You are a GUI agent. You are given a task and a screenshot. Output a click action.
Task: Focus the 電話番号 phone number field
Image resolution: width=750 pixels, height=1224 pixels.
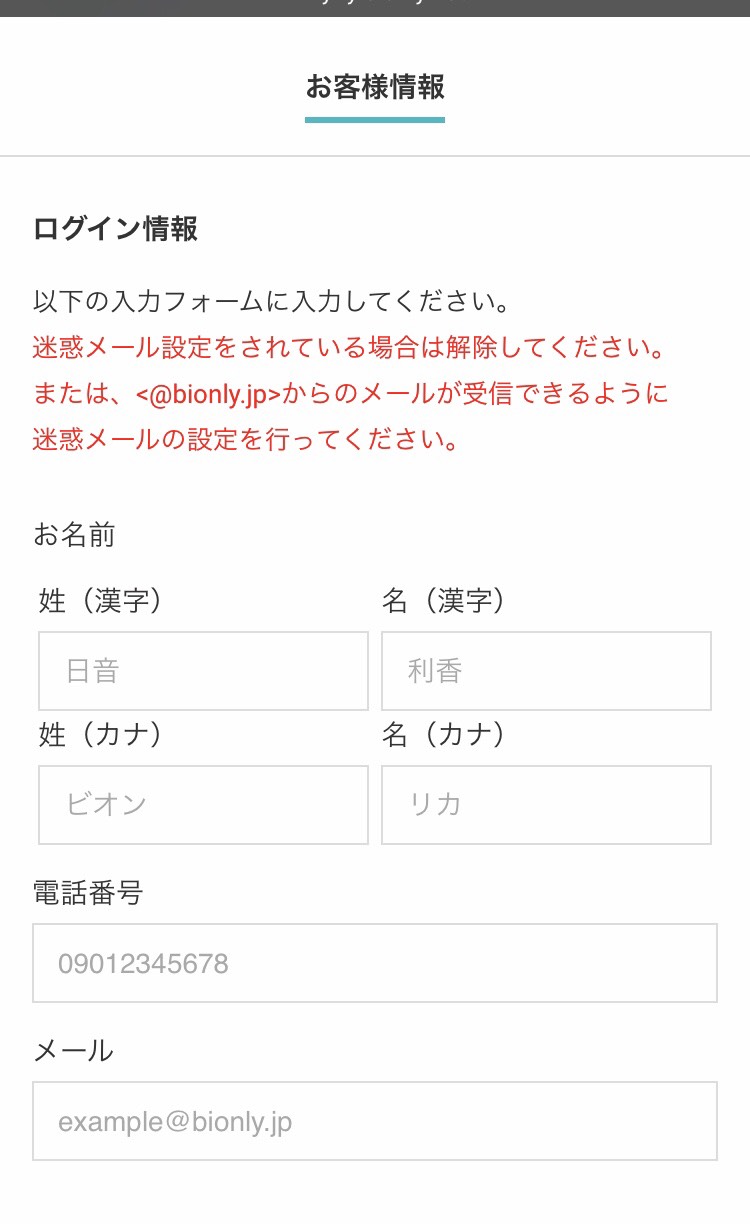pyautogui.click(x=375, y=963)
